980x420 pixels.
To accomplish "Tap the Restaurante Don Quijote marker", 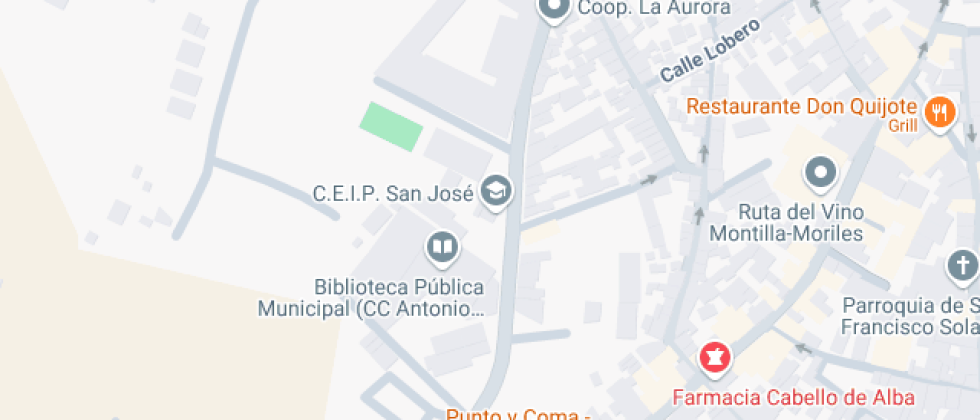I will click(939, 111).
